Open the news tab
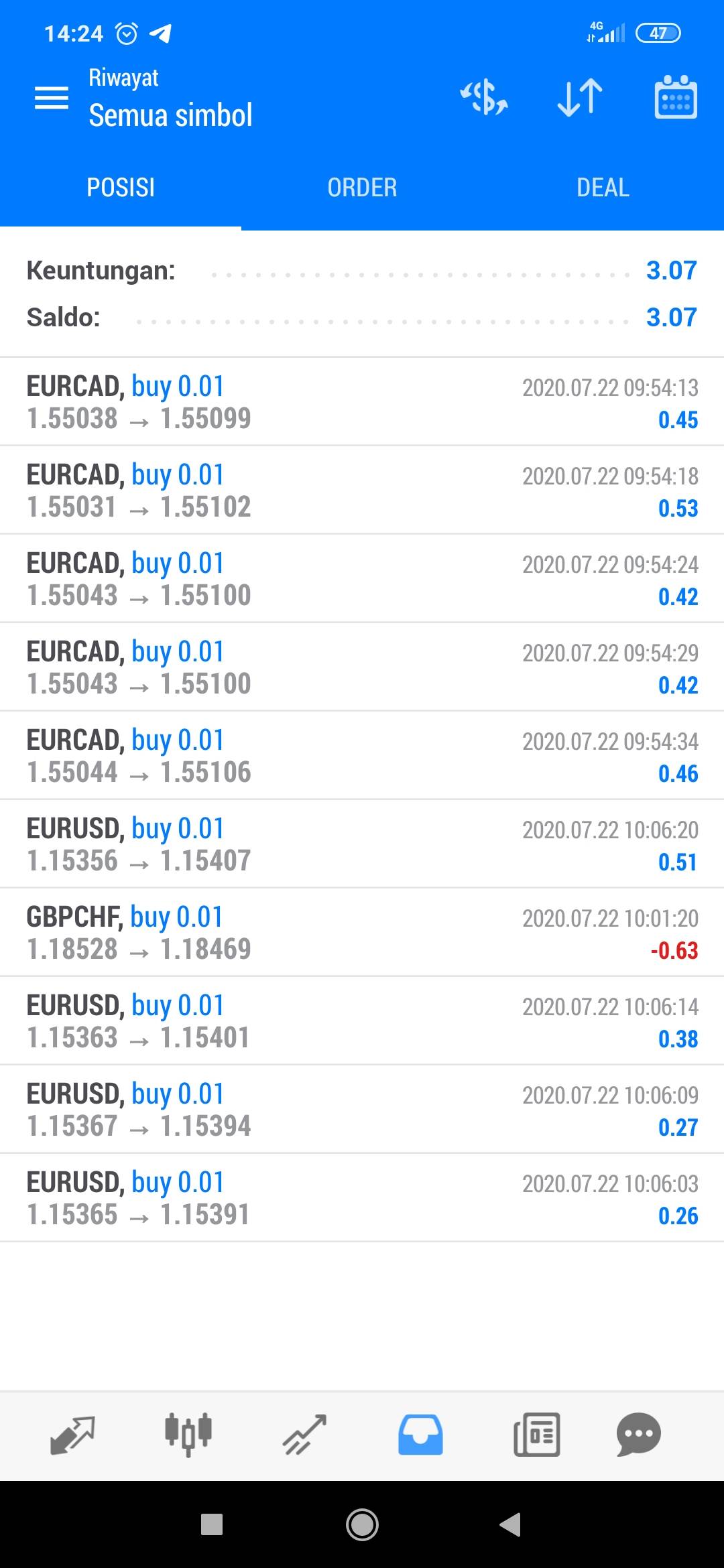The height and width of the screenshot is (1568, 724). point(536,1435)
